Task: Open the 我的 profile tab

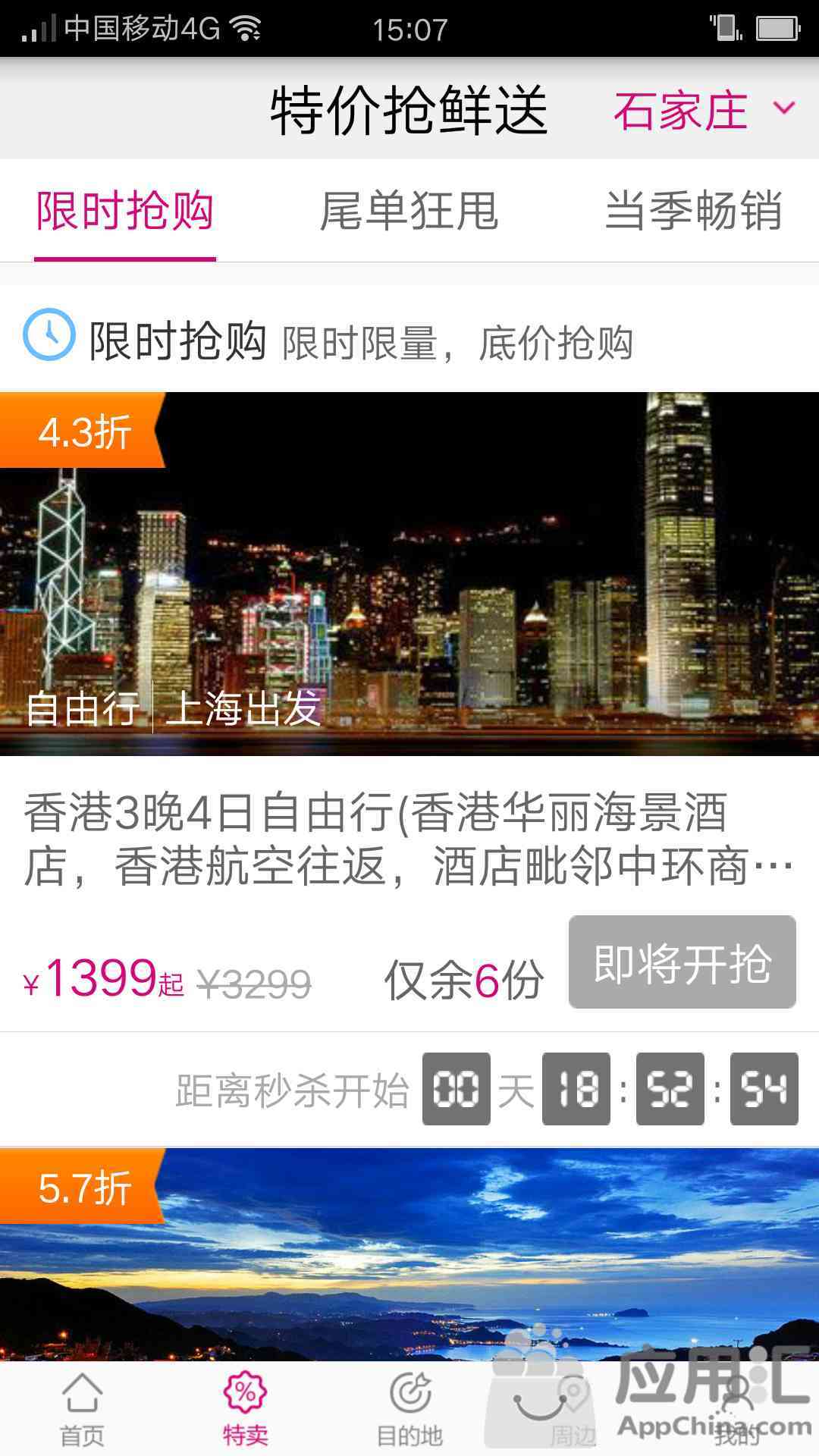Action: [x=737, y=1409]
